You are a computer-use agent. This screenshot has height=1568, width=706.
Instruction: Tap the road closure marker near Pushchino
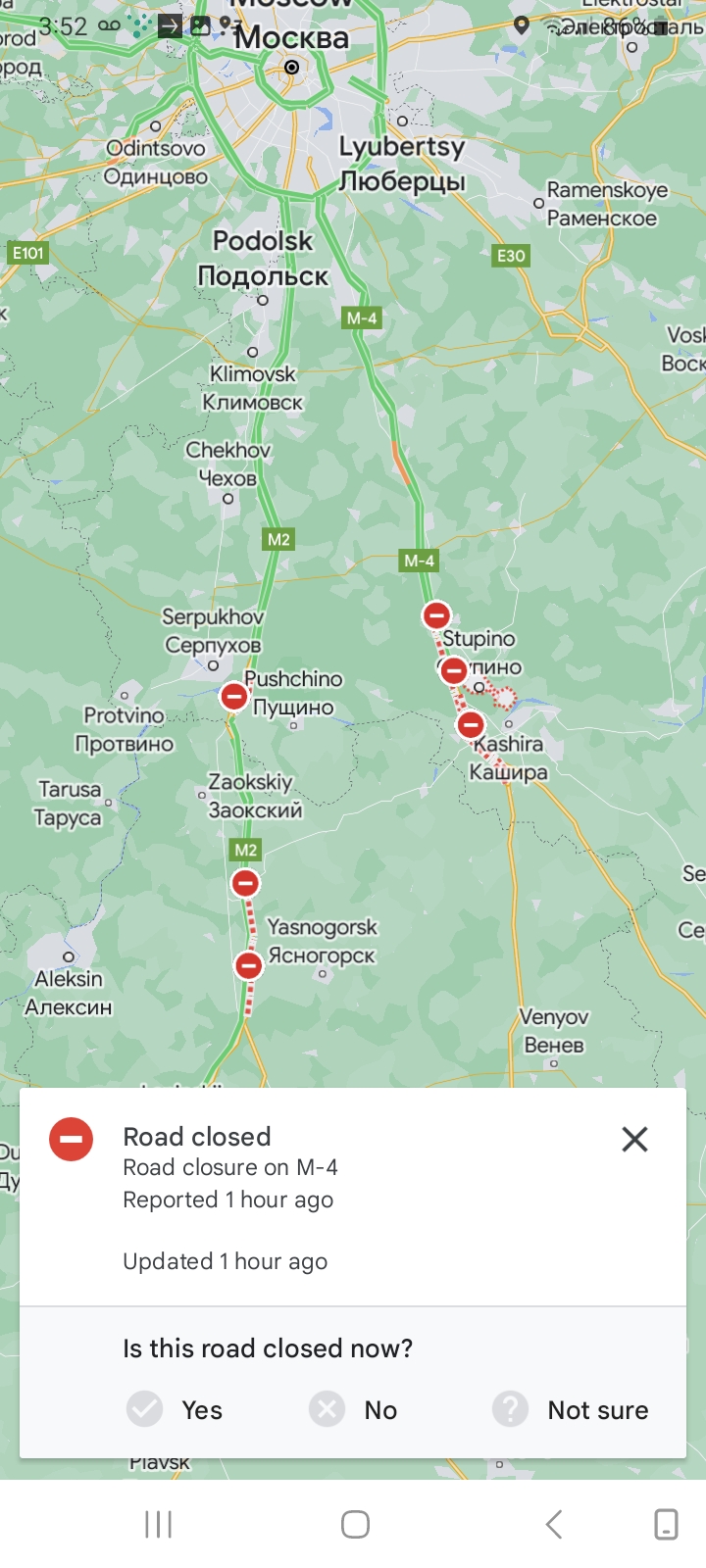(233, 697)
